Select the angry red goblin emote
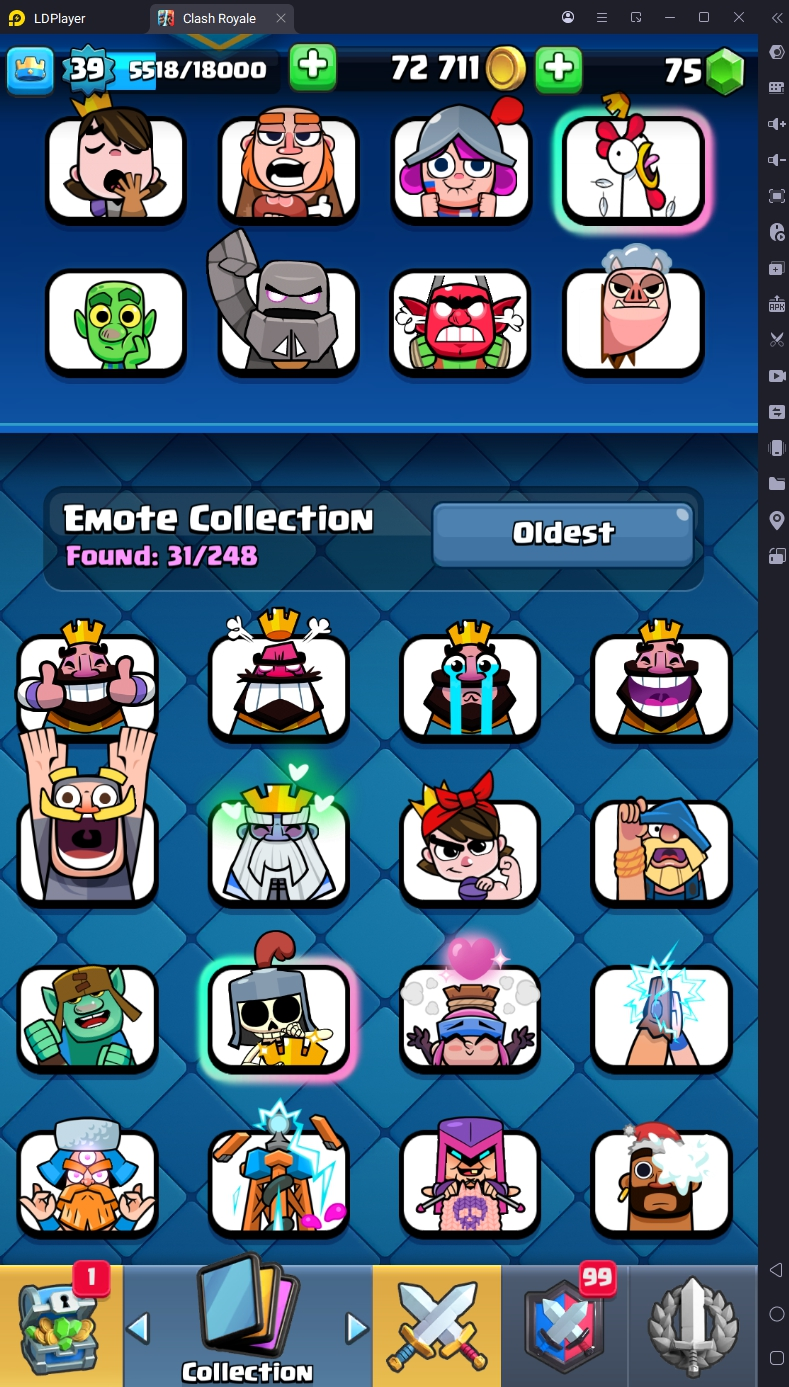The image size is (789, 1387). point(459,322)
